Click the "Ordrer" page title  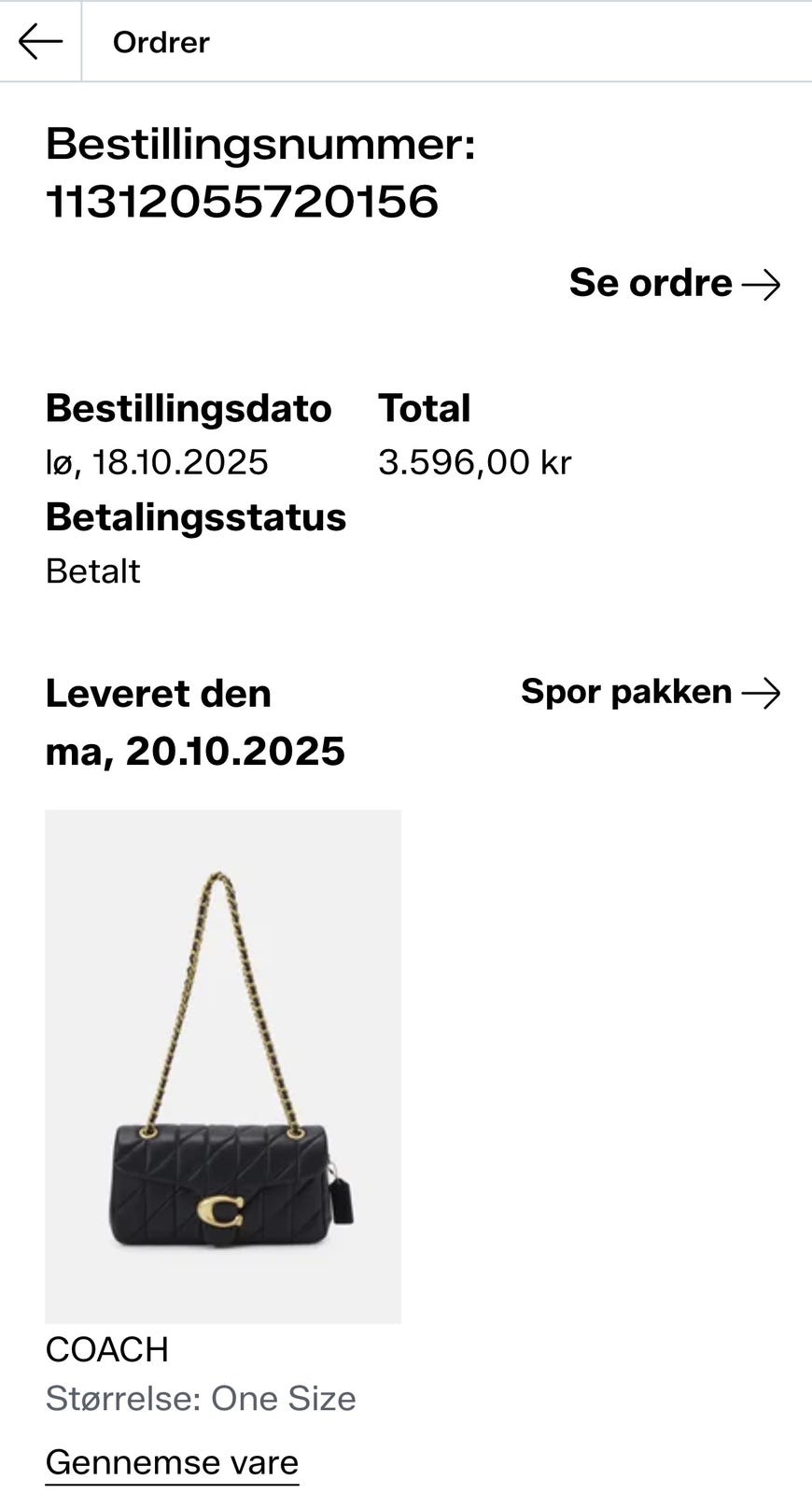[161, 41]
